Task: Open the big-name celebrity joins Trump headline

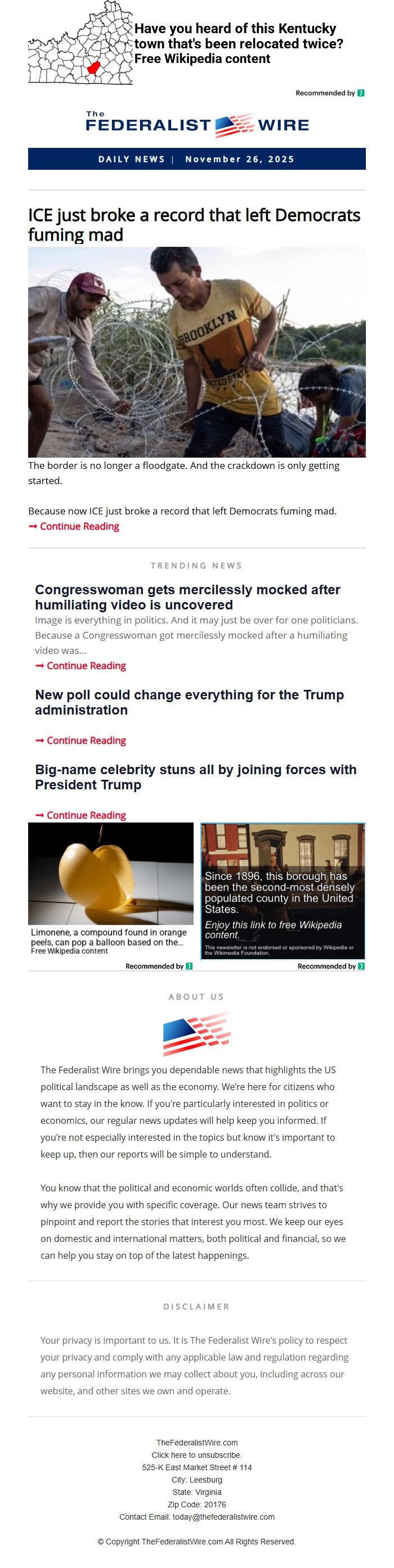Action: 195,778
